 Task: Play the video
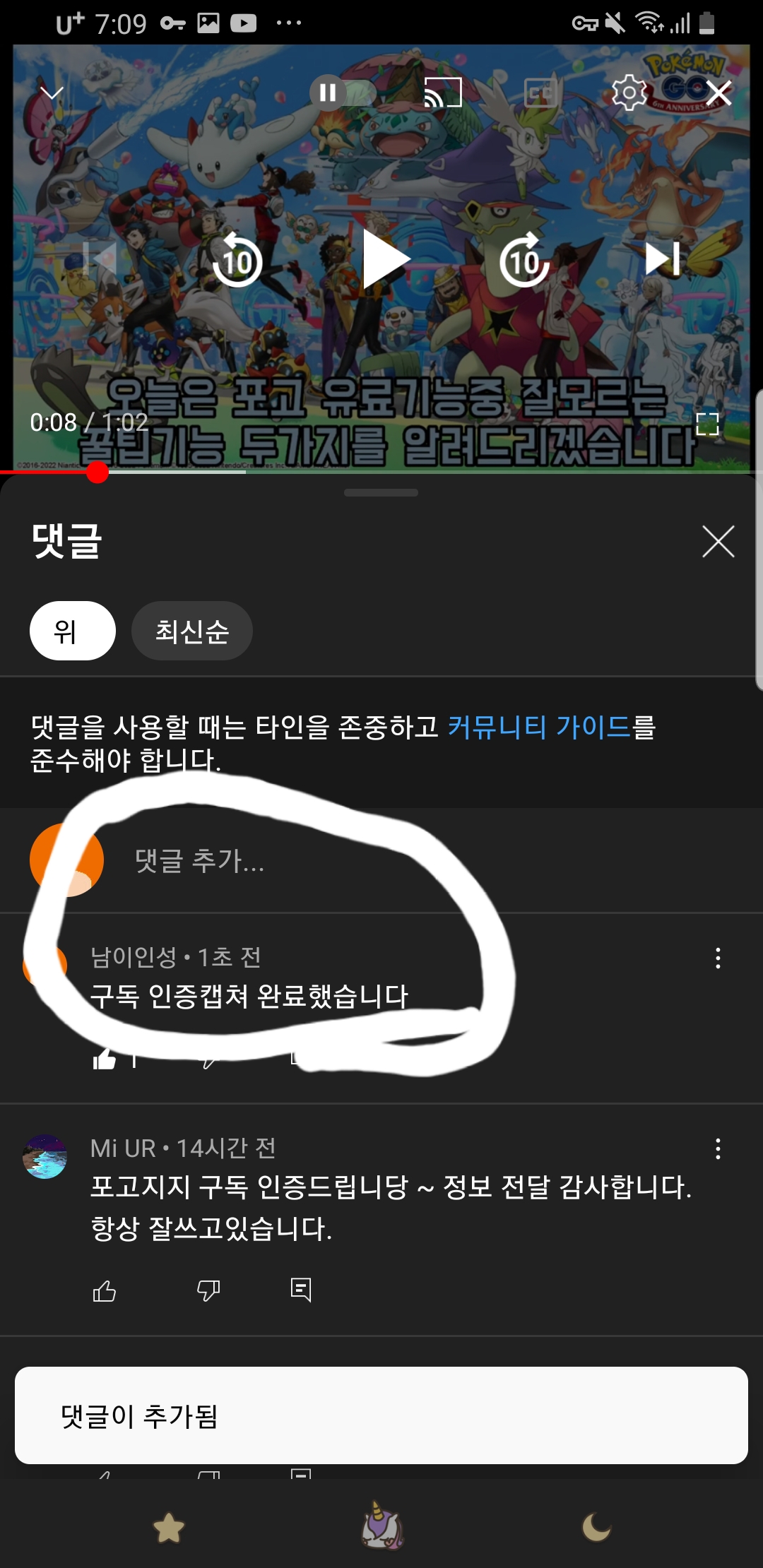(384, 260)
